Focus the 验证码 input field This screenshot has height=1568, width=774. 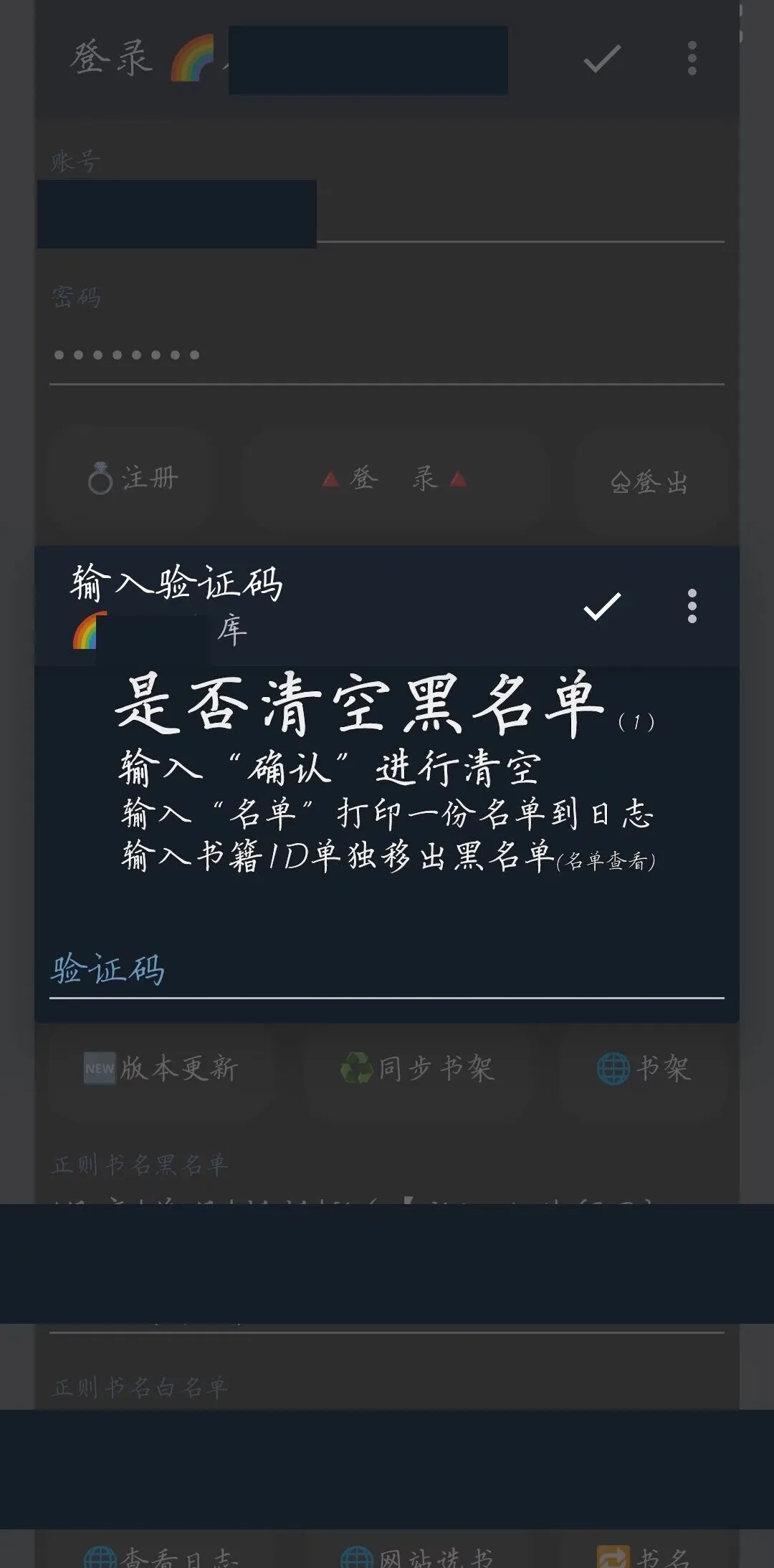(387, 971)
